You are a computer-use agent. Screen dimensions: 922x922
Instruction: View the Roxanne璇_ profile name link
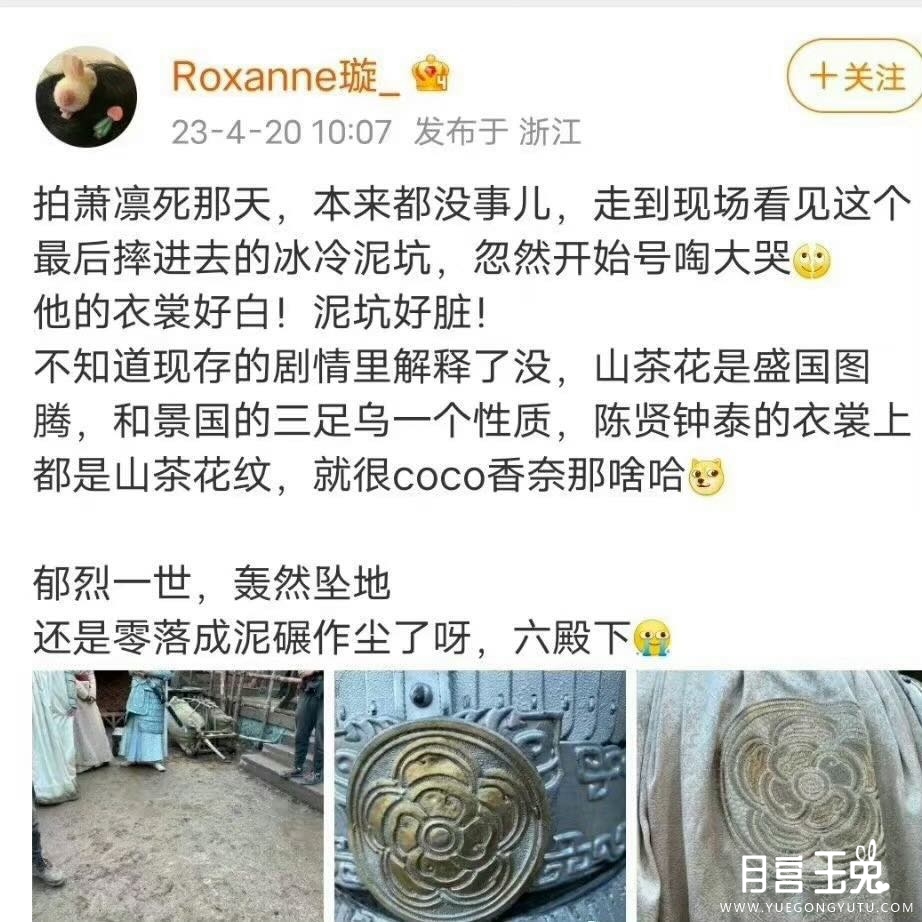pos(285,75)
